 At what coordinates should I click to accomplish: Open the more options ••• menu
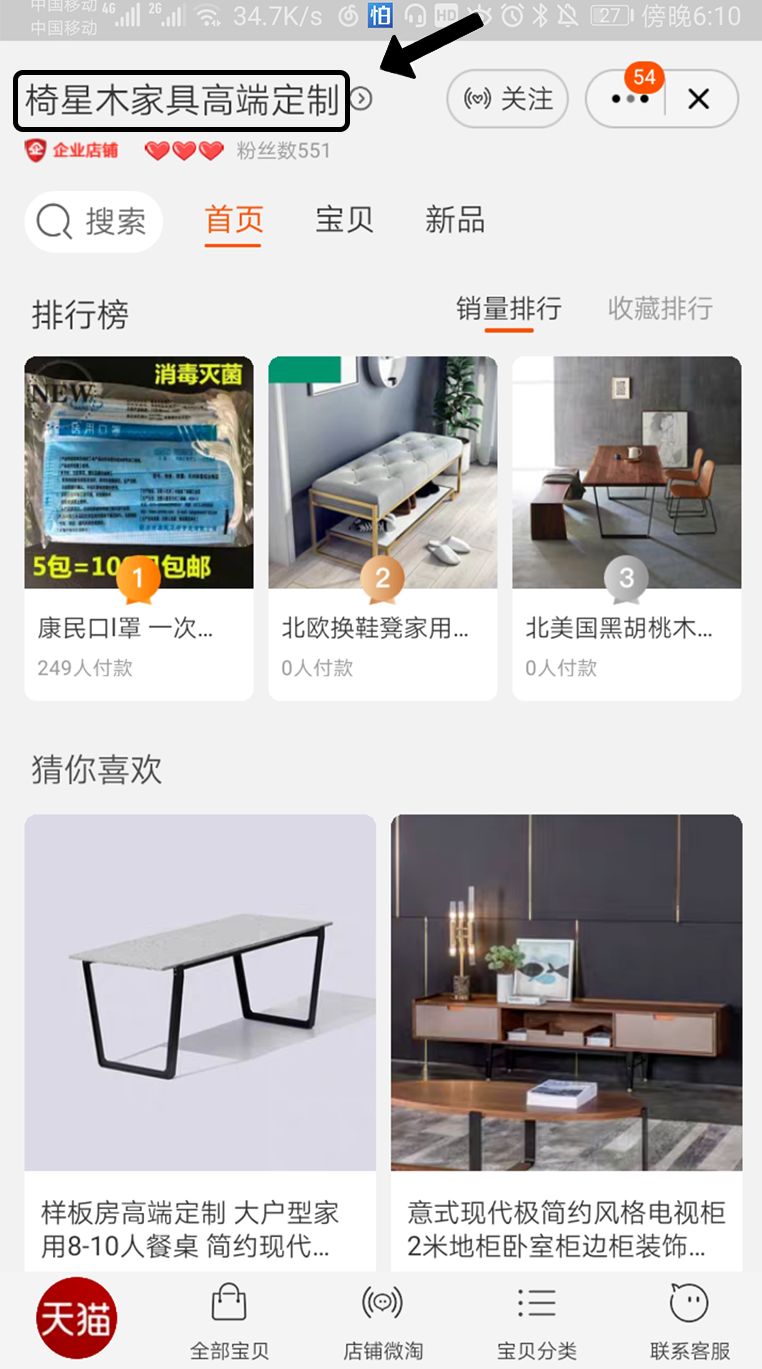click(630, 99)
